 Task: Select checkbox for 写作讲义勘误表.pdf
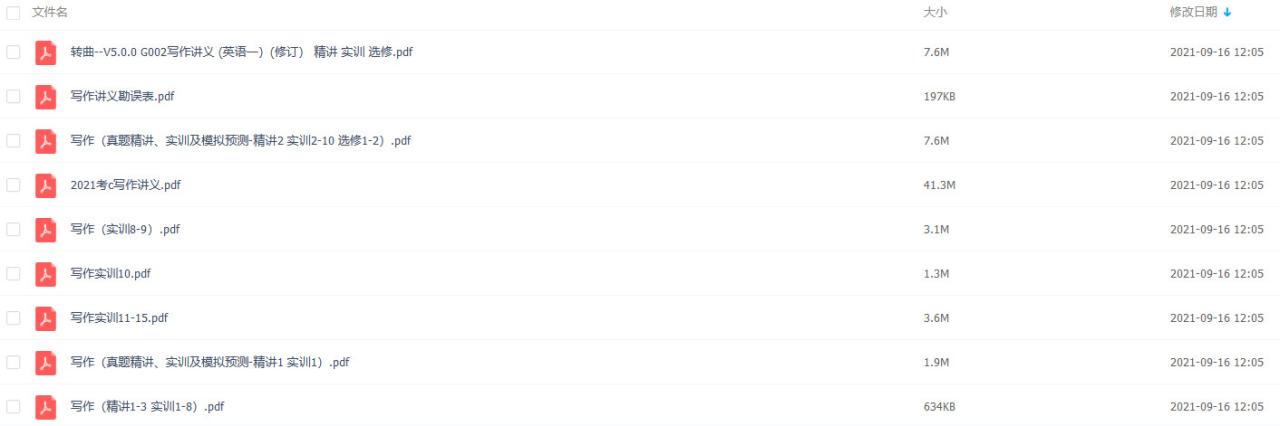point(13,97)
